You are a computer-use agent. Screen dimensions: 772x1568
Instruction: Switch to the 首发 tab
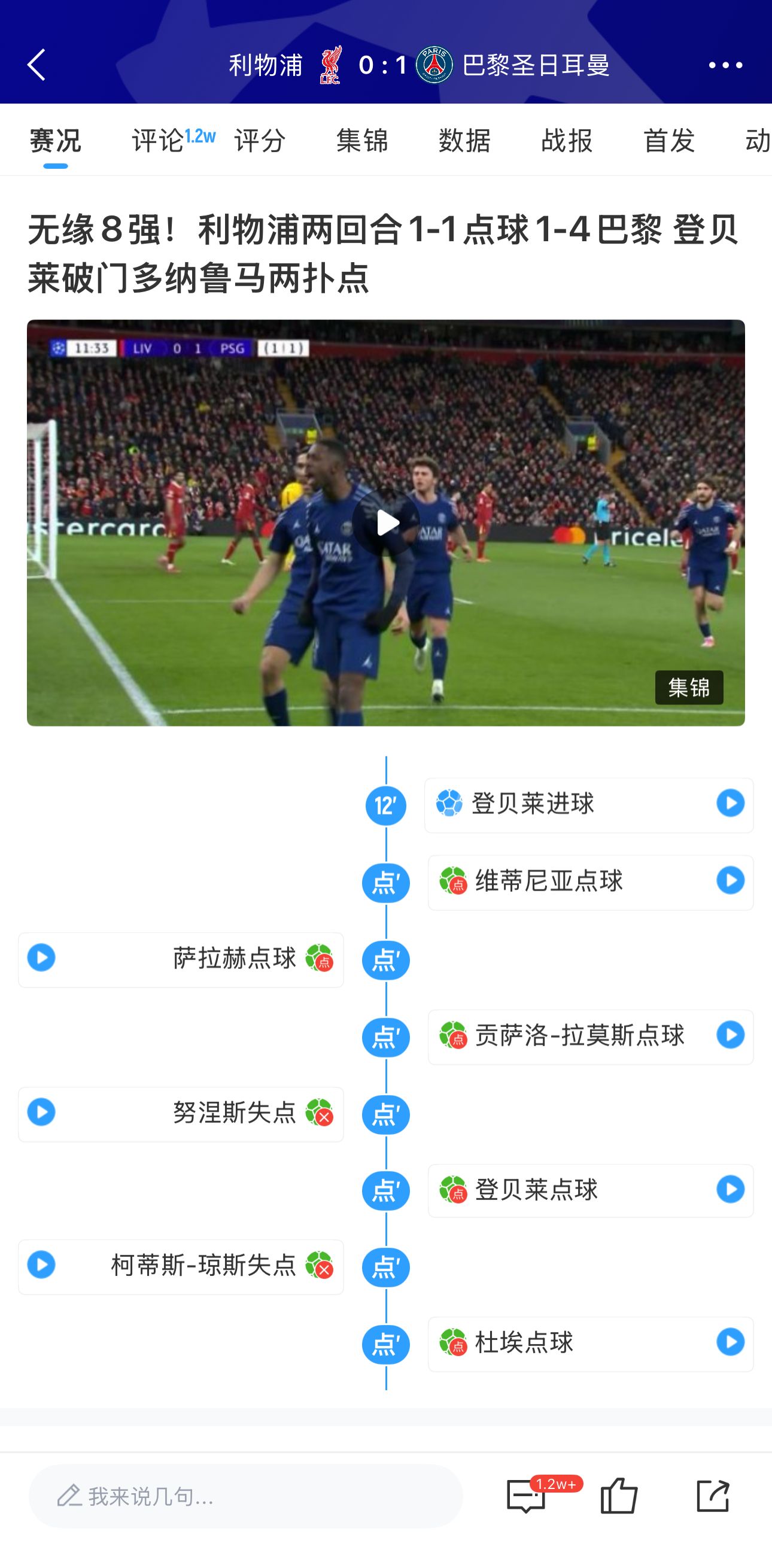pyautogui.click(x=669, y=141)
